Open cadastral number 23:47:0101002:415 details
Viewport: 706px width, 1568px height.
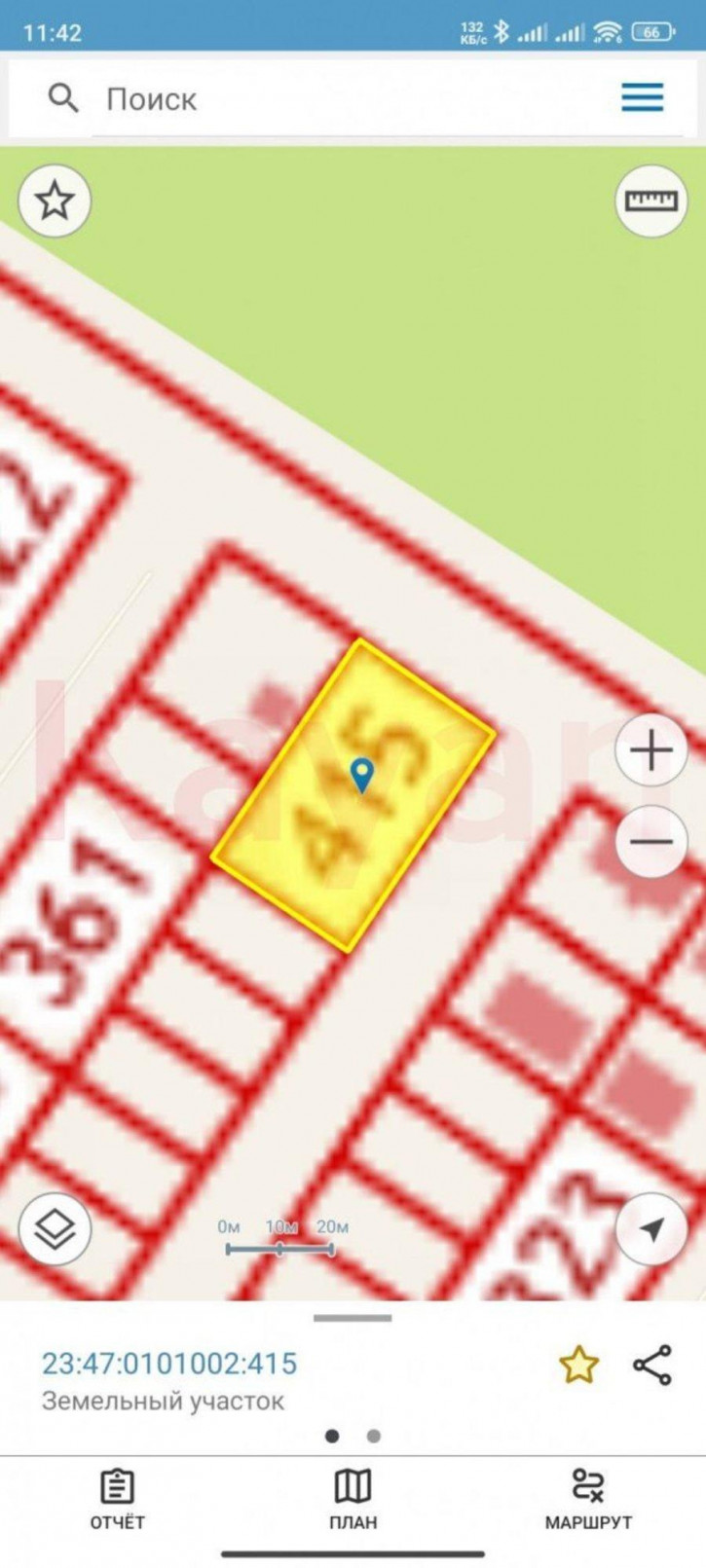(169, 1363)
